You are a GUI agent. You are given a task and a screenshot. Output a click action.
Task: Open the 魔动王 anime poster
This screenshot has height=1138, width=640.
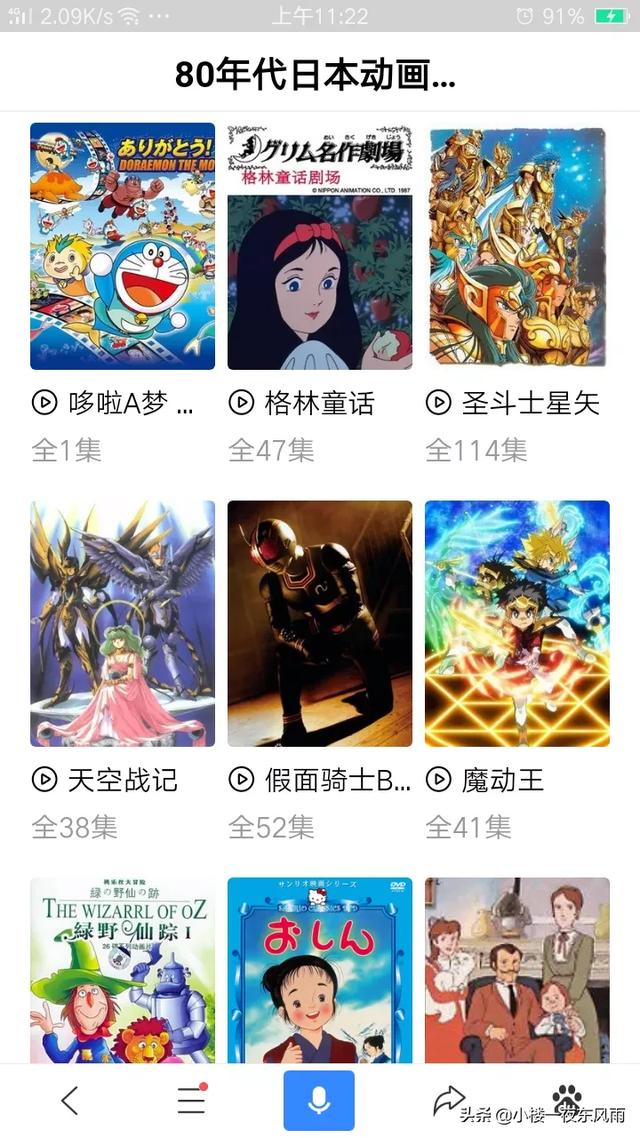pyautogui.click(x=517, y=623)
